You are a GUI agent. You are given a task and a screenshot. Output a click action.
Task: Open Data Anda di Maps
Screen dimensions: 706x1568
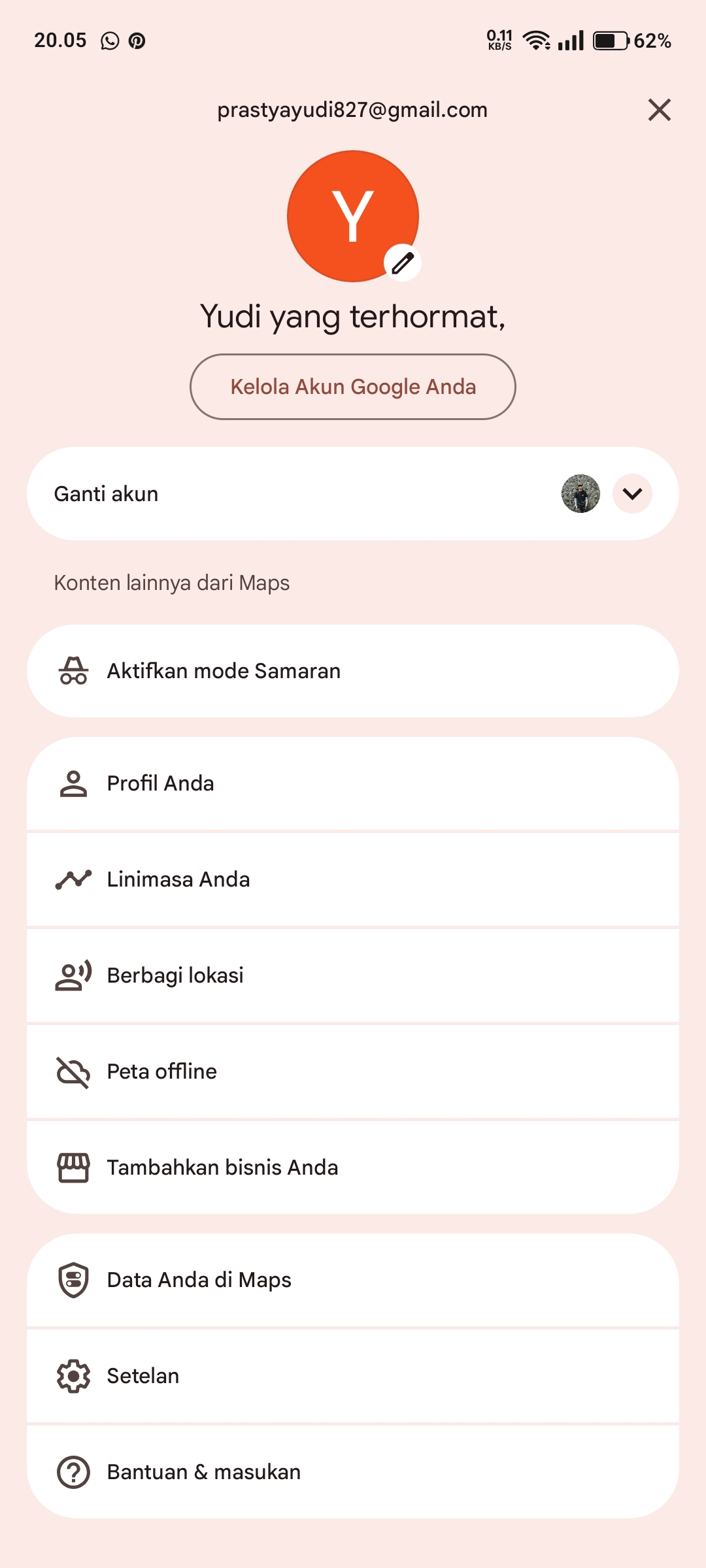pos(353,1280)
